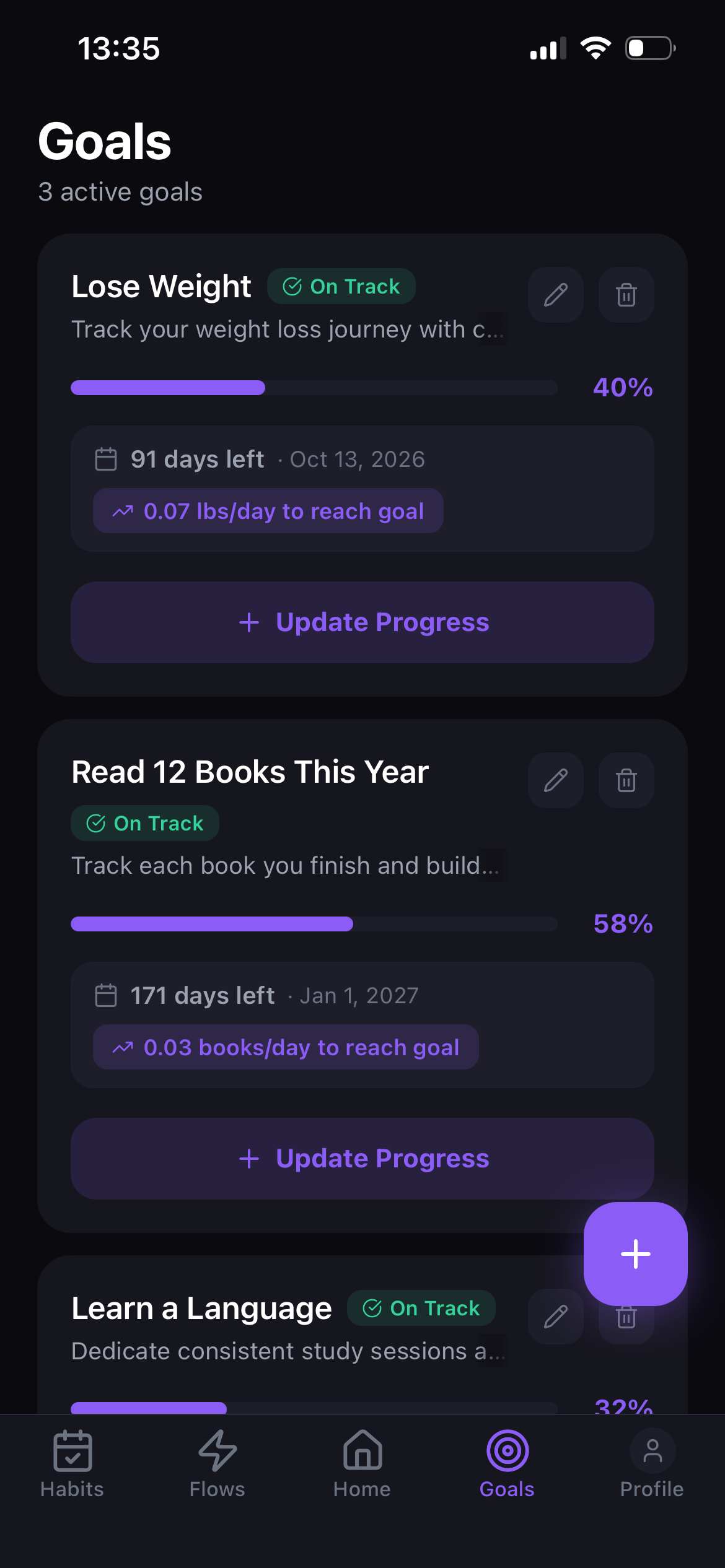Open the Flows tab
This screenshot has width=725, height=1568.
[217, 1464]
